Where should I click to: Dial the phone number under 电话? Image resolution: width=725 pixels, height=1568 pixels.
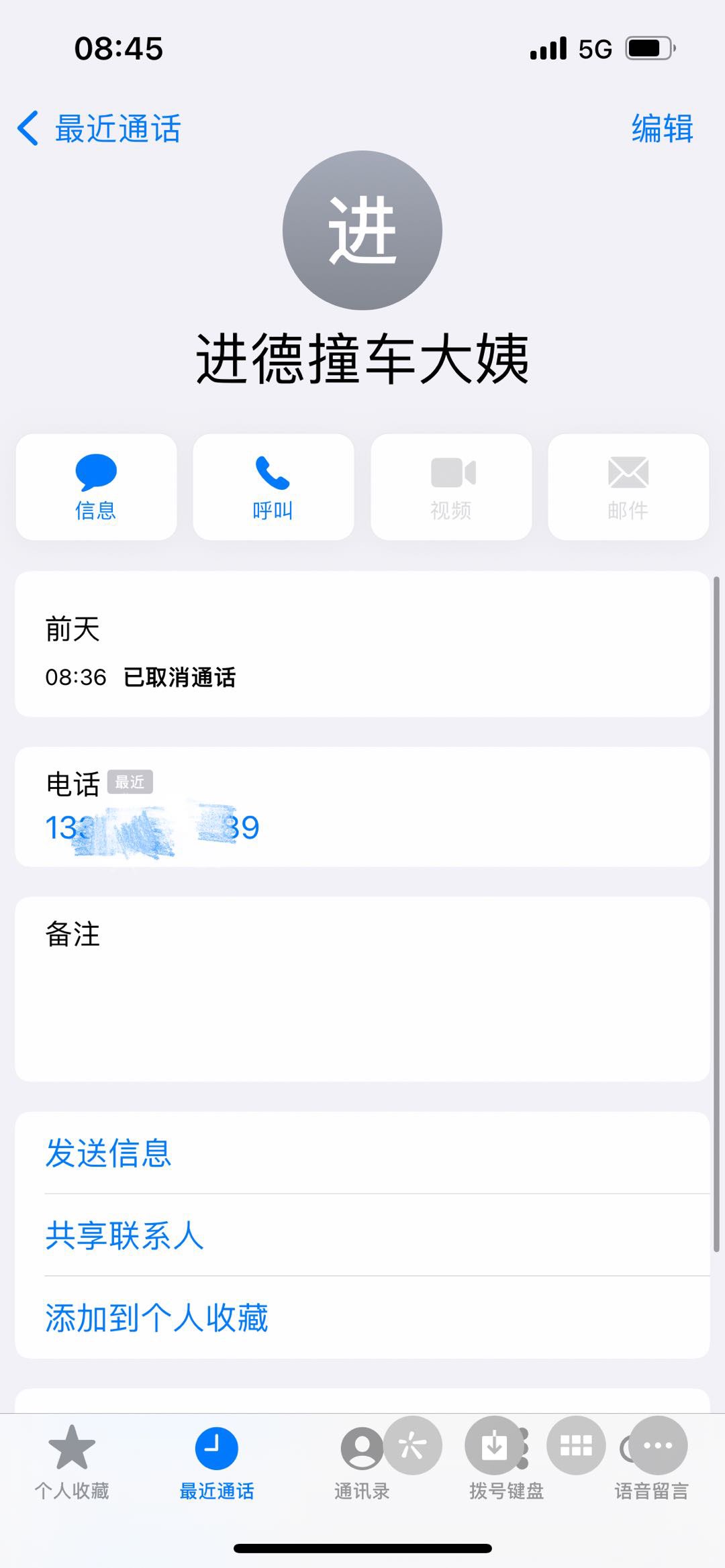pos(152,827)
